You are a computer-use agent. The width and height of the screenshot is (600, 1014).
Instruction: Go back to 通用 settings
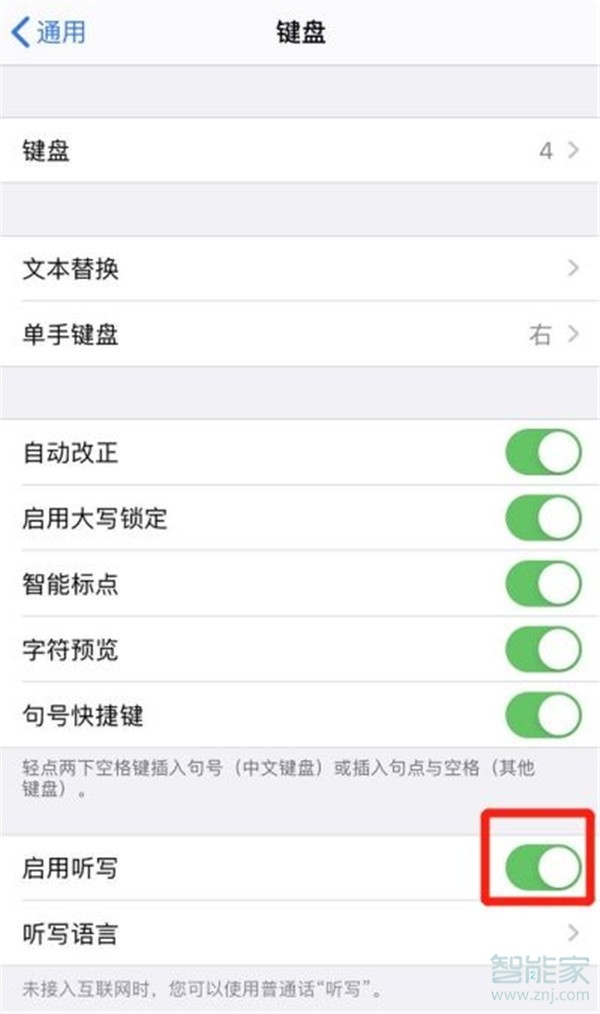click(48, 32)
